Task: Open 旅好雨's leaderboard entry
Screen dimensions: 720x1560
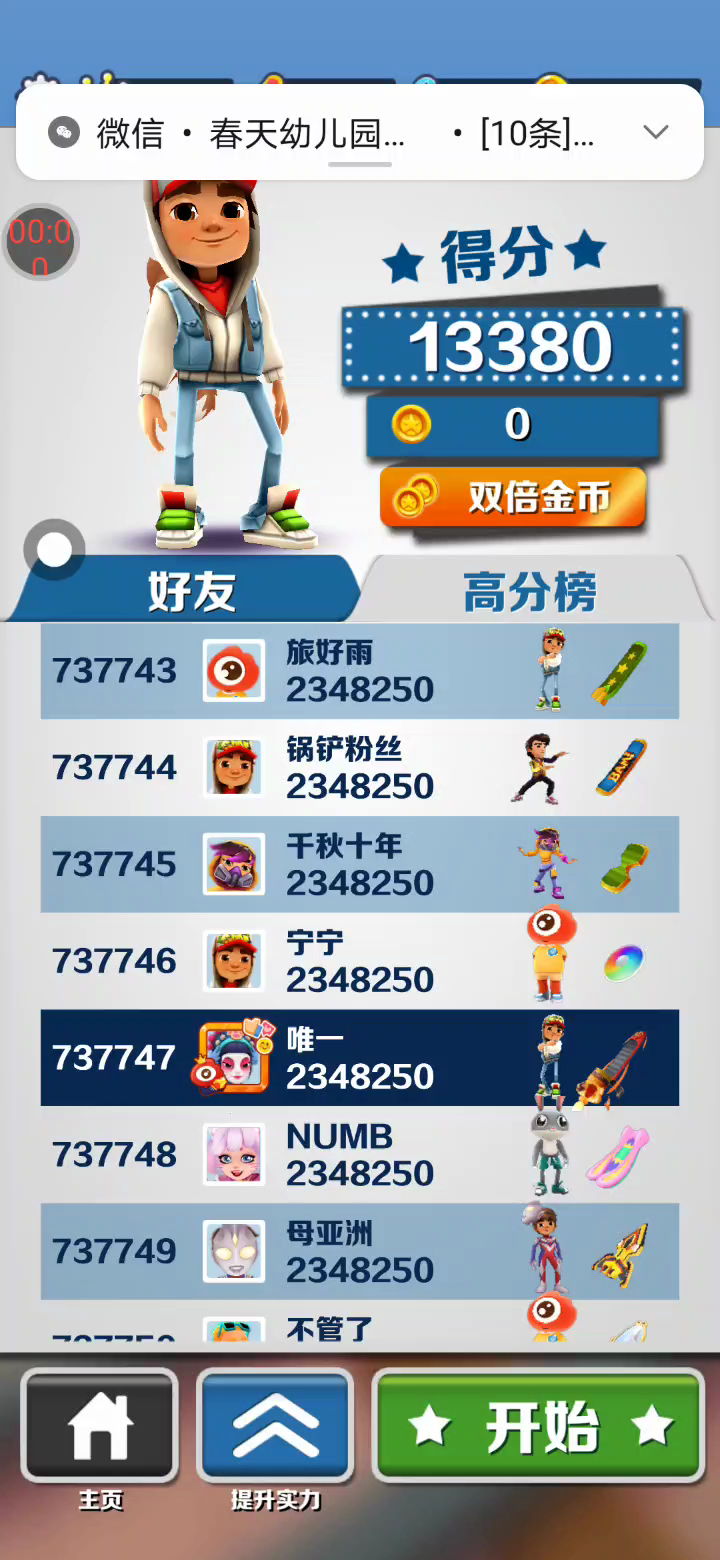Action: click(359, 671)
